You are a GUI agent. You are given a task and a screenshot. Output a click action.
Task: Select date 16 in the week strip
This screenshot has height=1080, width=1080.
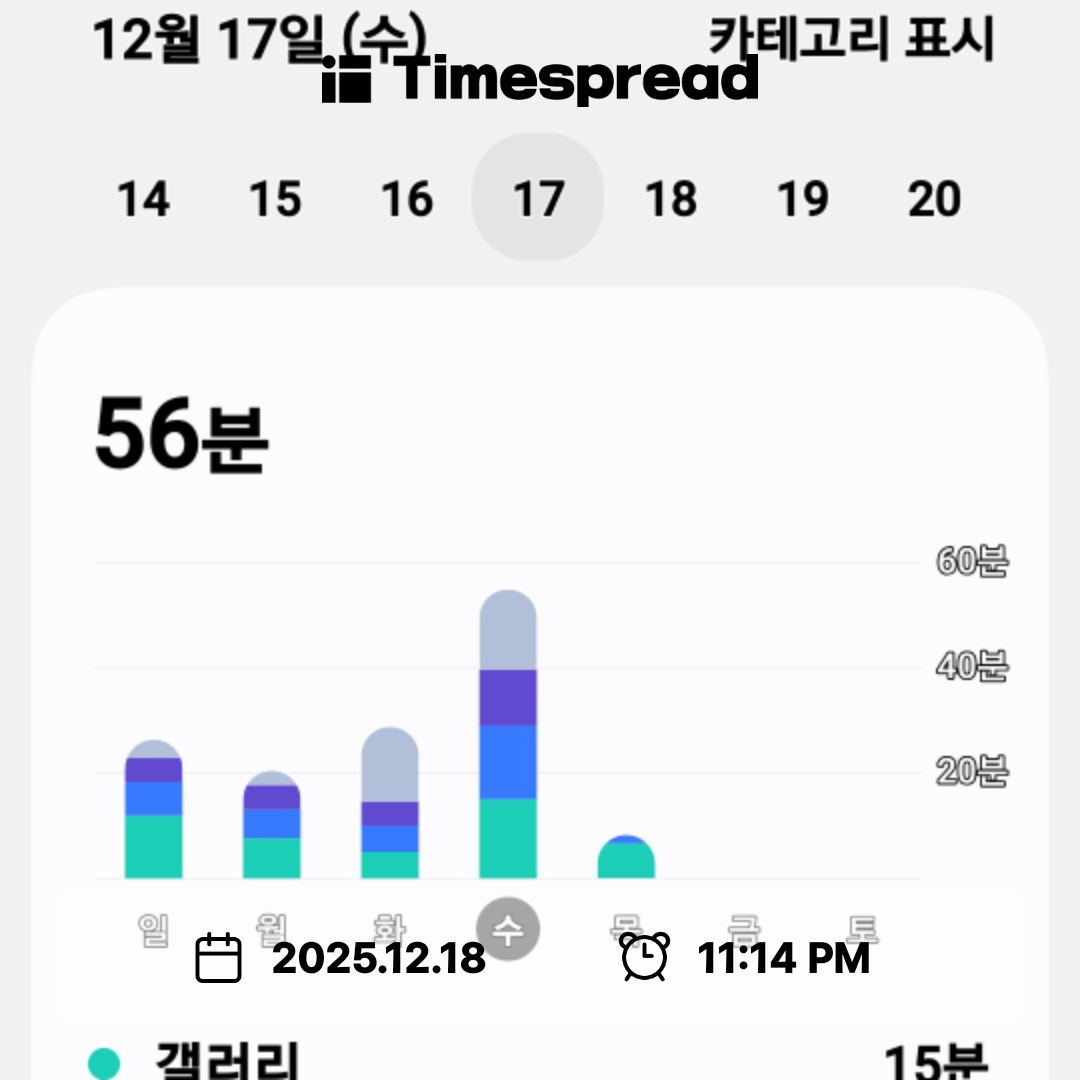(x=407, y=199)
